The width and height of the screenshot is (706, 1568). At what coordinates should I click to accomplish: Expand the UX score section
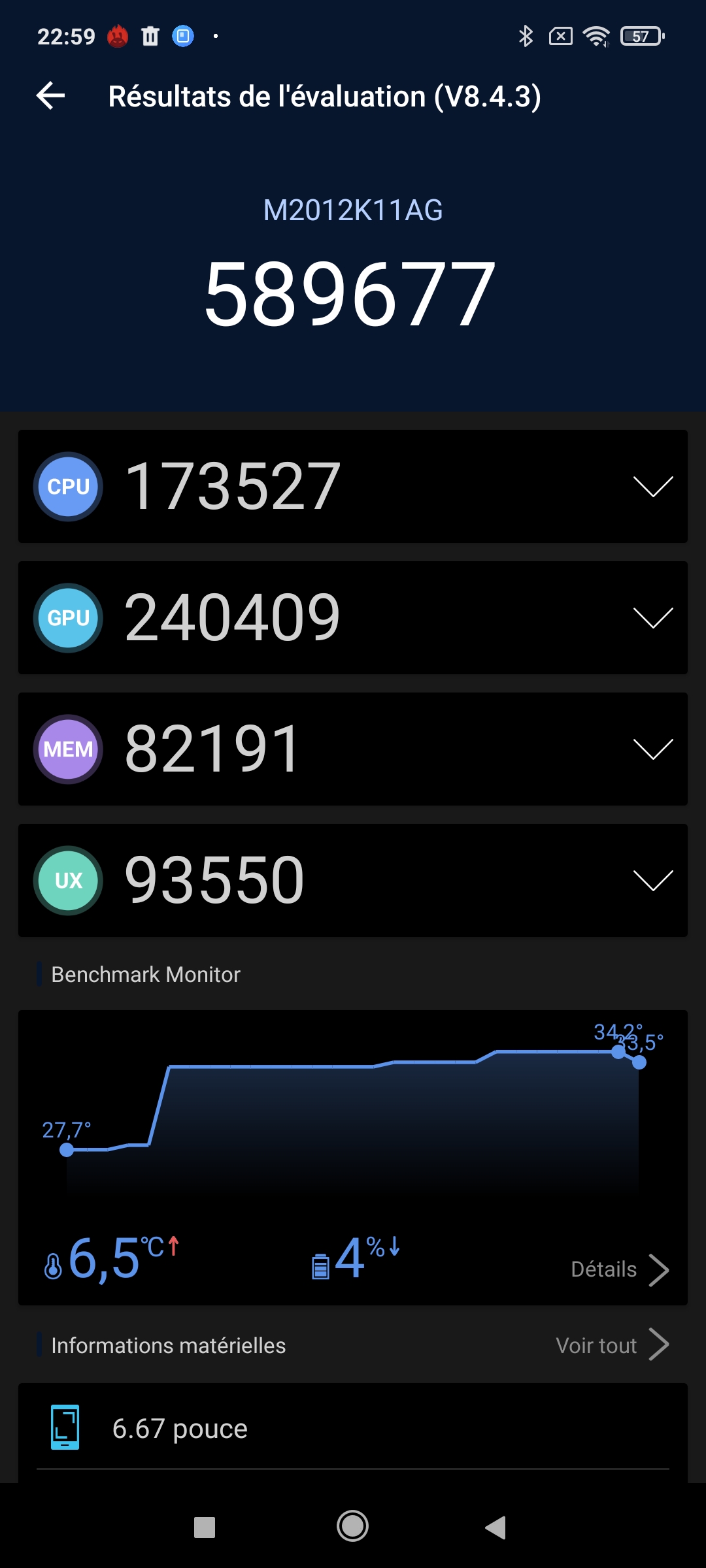click(652, 881)
